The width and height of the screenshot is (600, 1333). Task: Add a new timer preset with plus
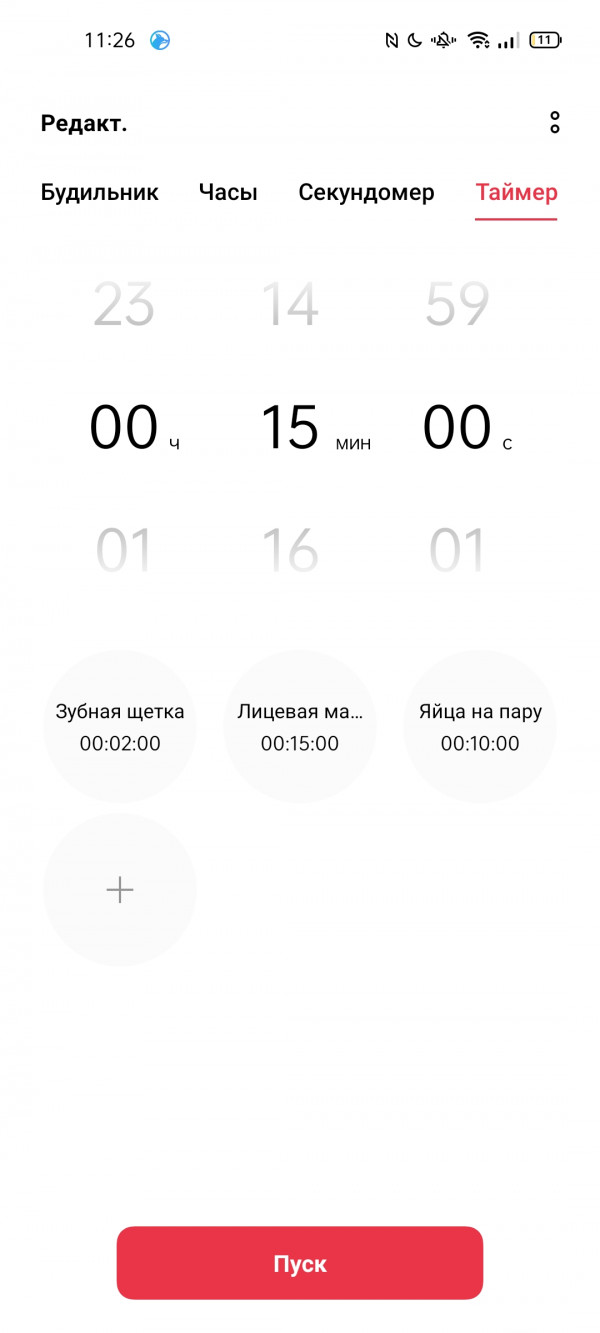pyautogui.click(x=120, y=889)
